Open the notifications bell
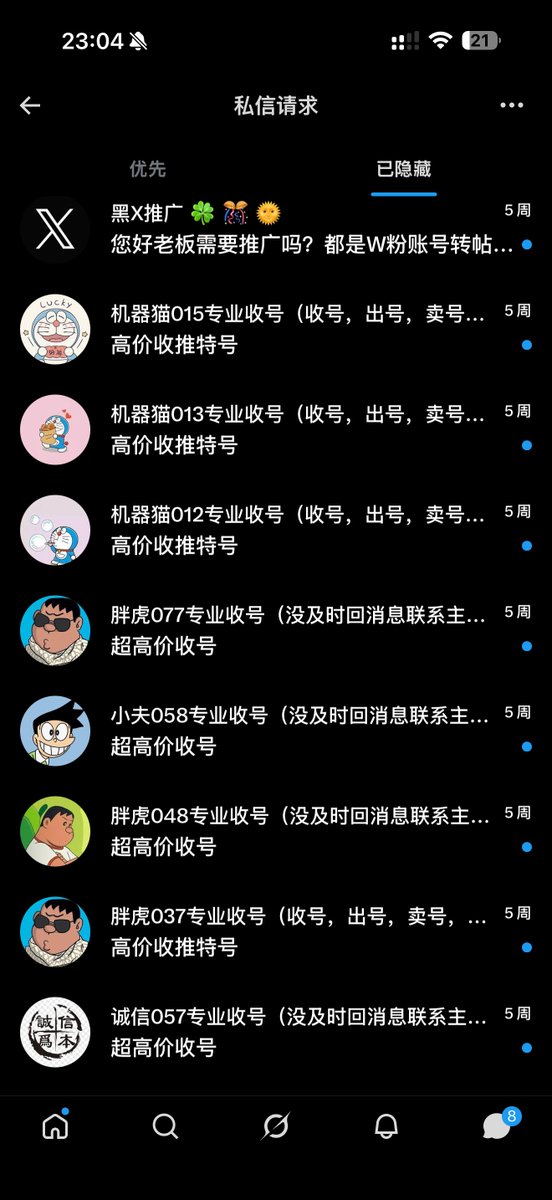Screen dimensions: 552x1200 386,1126
